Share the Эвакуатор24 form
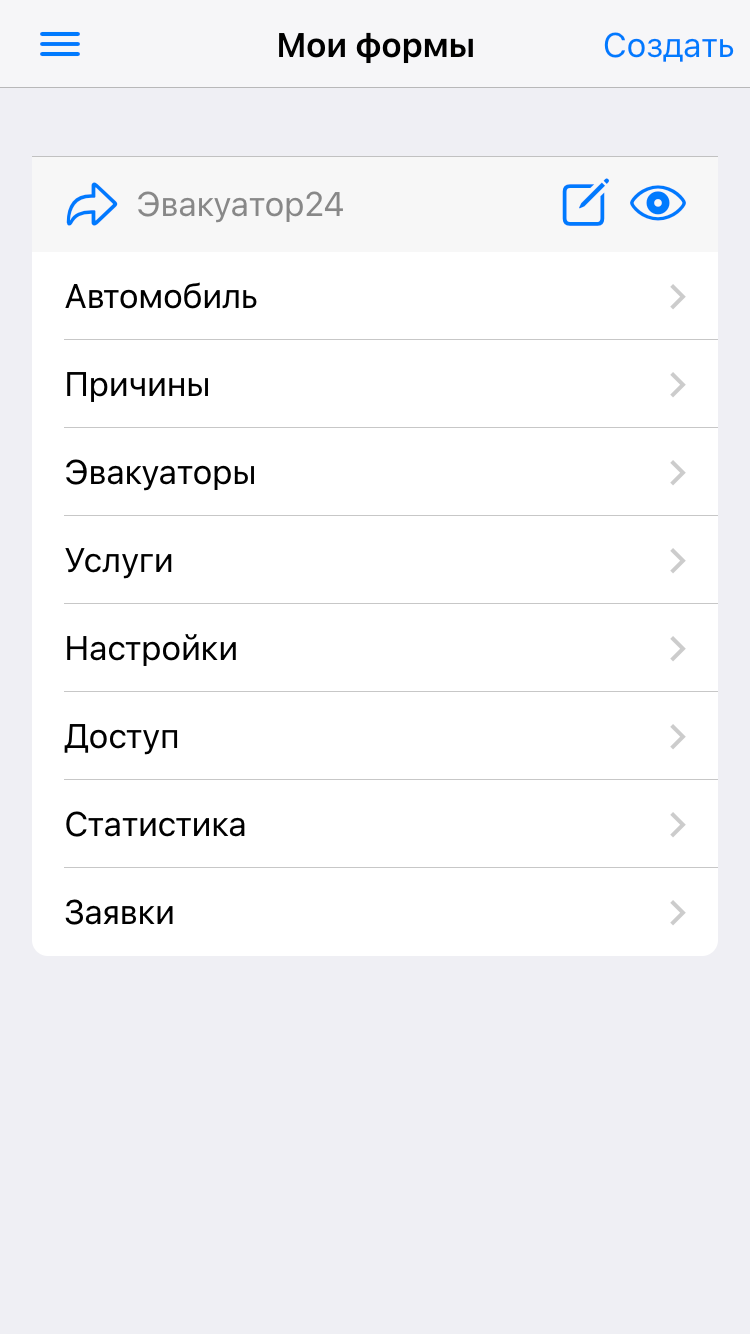 [x=91, y=204]
